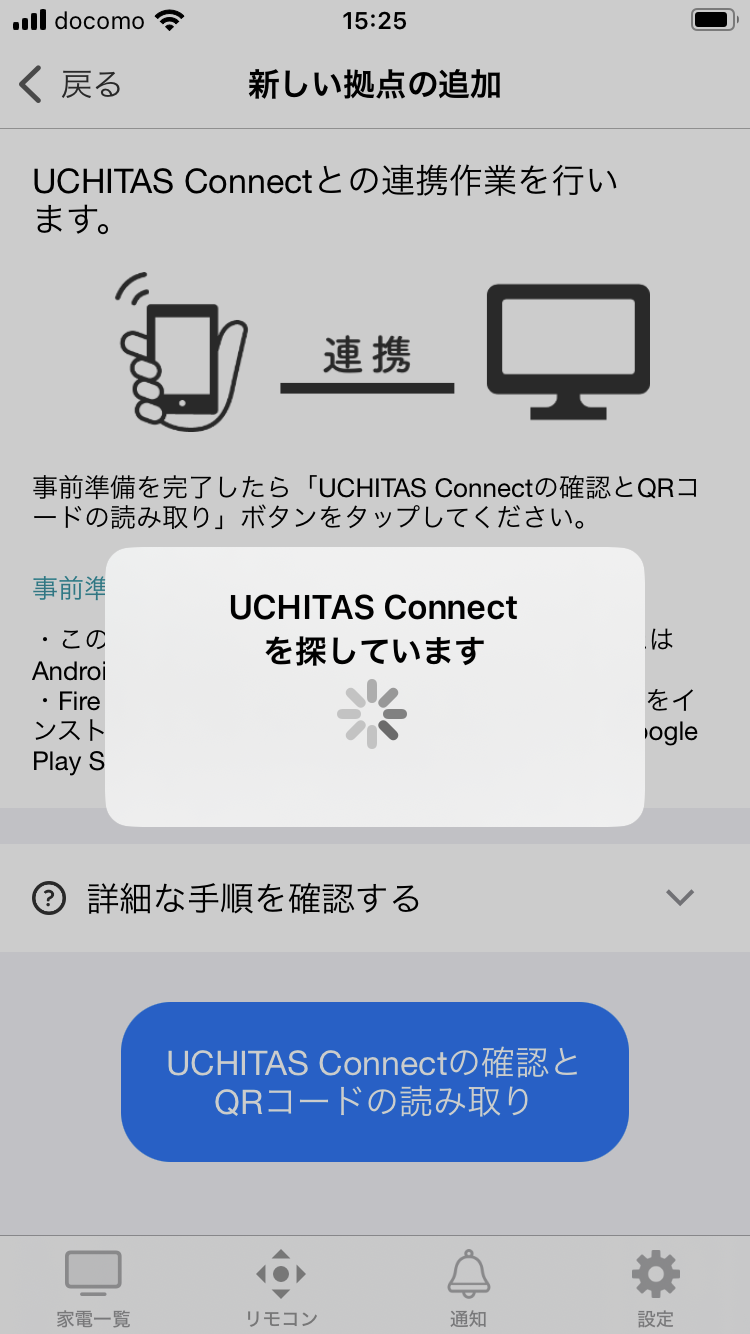Tap the 通知 bell icon
The image size is (750, 1334).
pyautogui.click(x=468, y=1272)
